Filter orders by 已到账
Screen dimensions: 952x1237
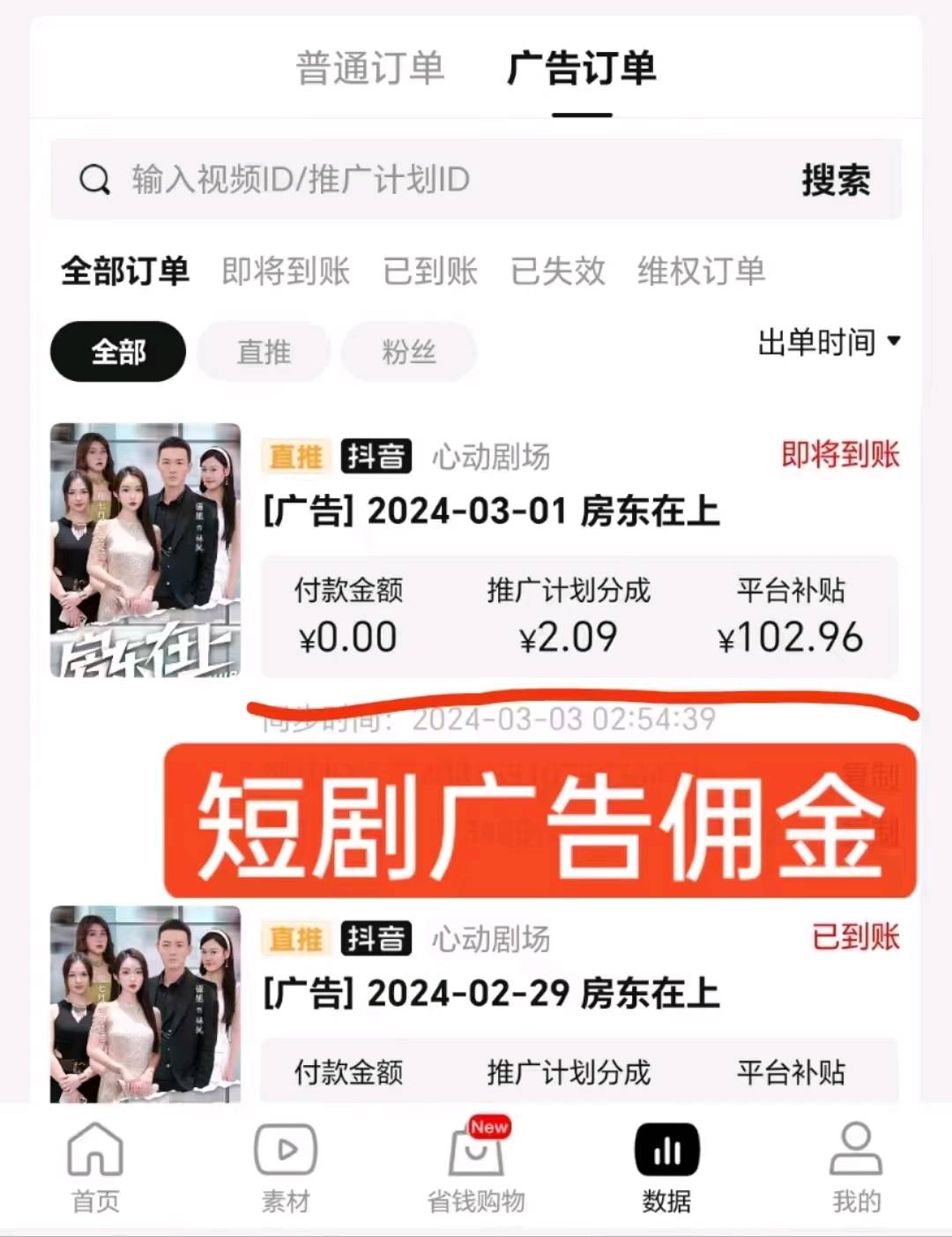coord(430,271)
